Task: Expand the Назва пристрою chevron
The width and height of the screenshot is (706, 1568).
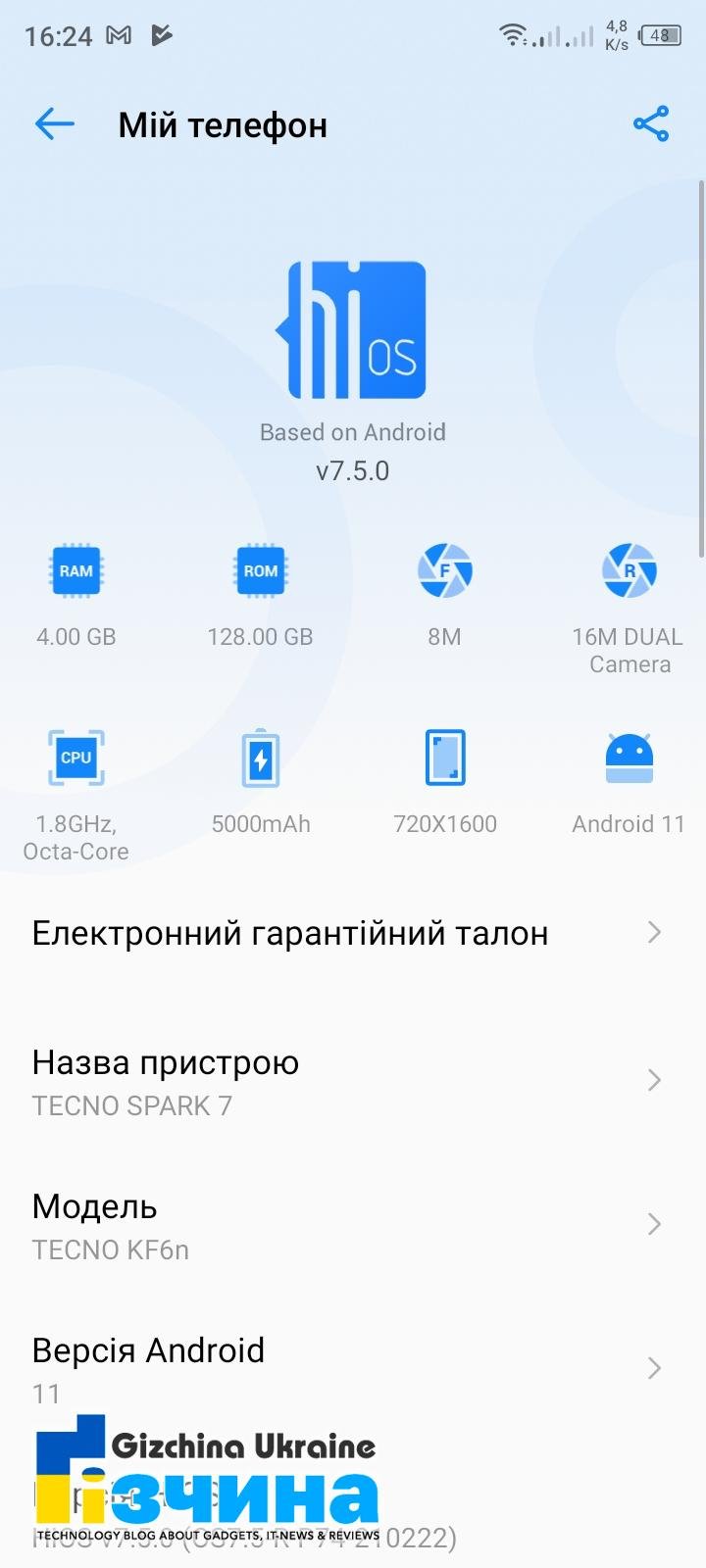Action: coord(655,1080)
